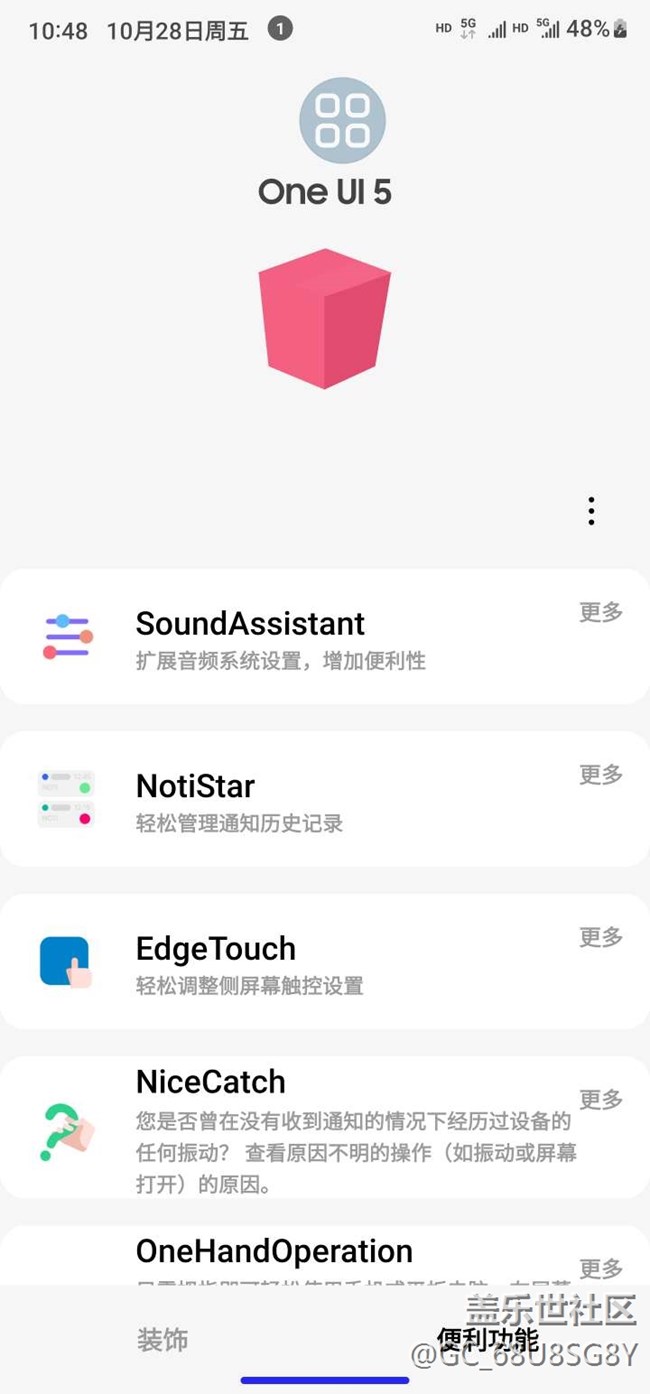Screen dimensions: 650x1394
Task: Switch to the 装饰 tab
Action: point(162,1340)
